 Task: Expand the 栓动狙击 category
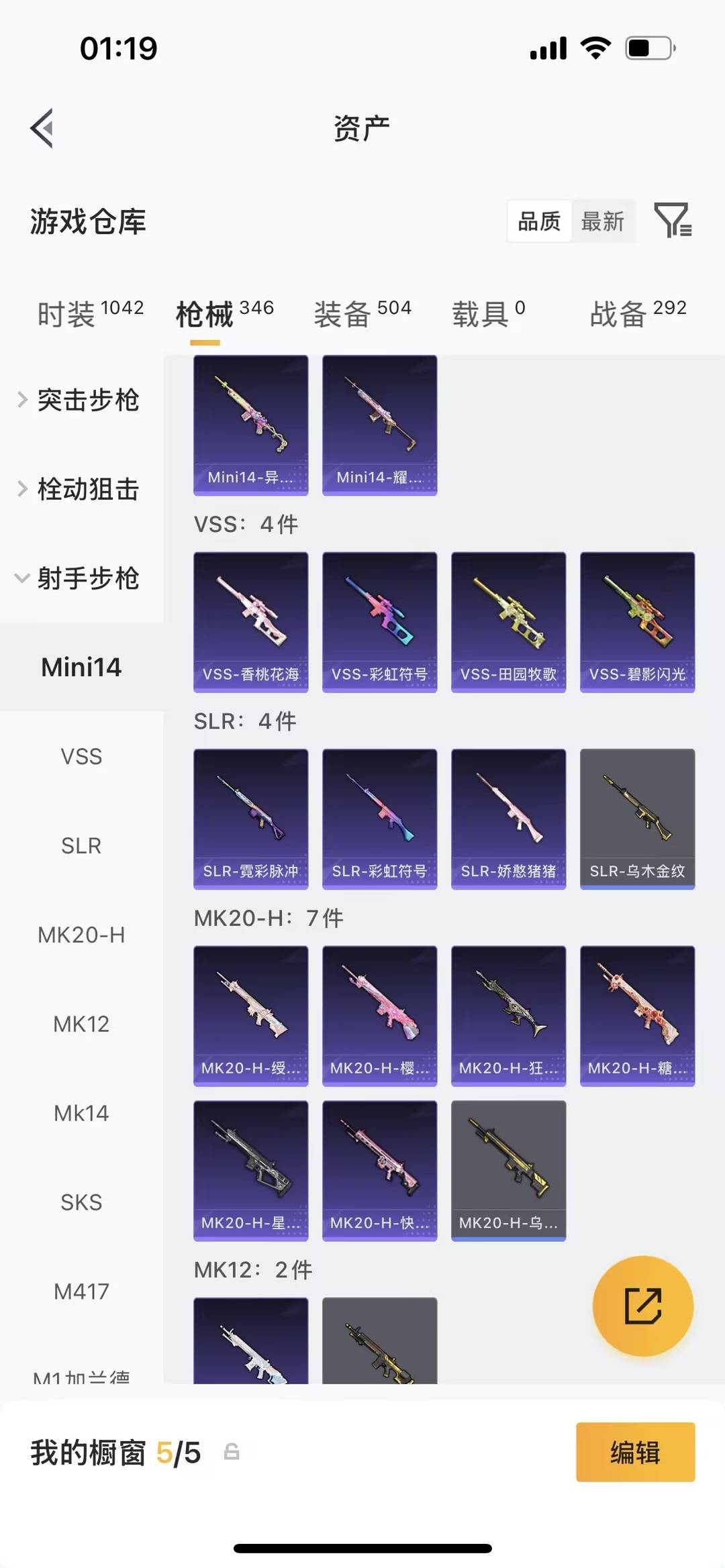pyautogui.click(x=88, y=490)
